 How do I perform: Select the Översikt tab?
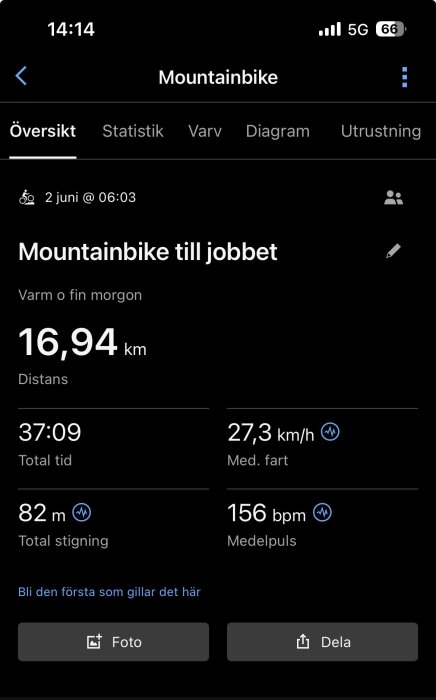click(x=43, y=131)
